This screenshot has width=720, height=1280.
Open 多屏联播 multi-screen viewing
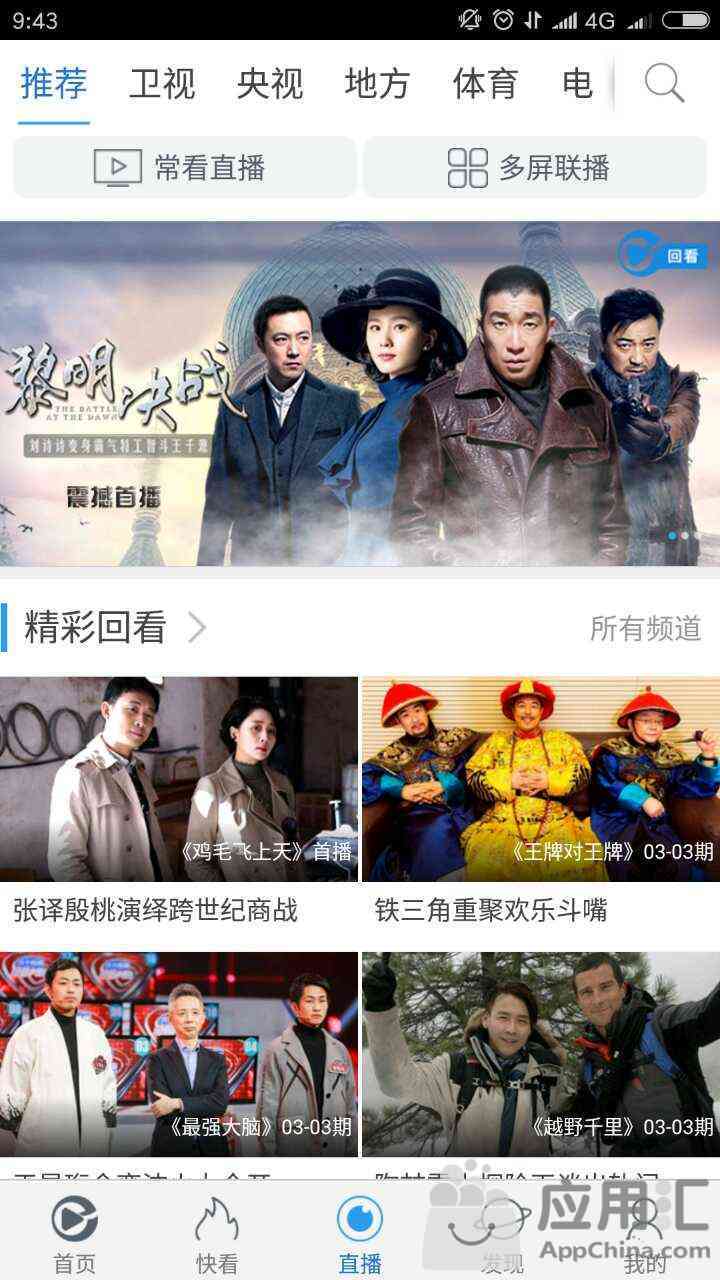[534, 167]
